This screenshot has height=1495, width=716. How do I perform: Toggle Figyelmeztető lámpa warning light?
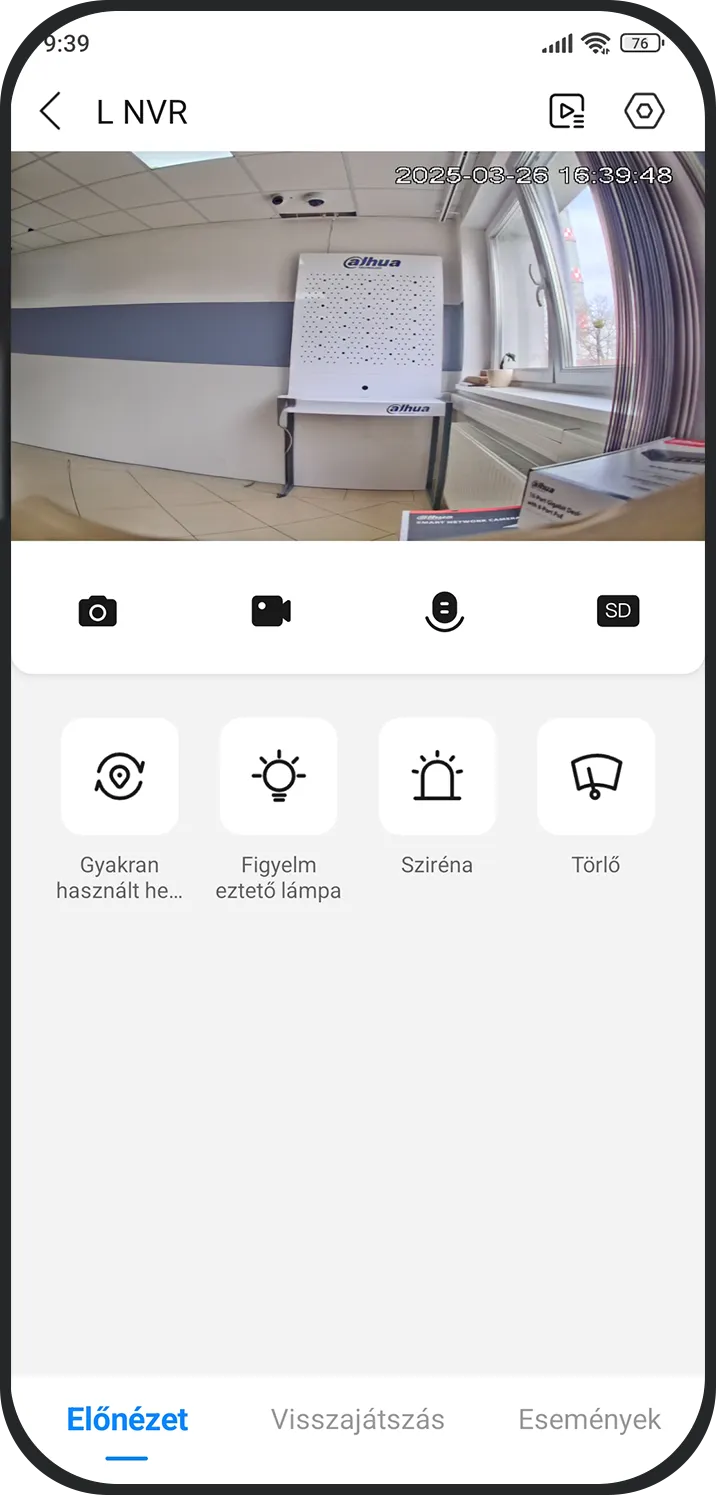(278, 777)
